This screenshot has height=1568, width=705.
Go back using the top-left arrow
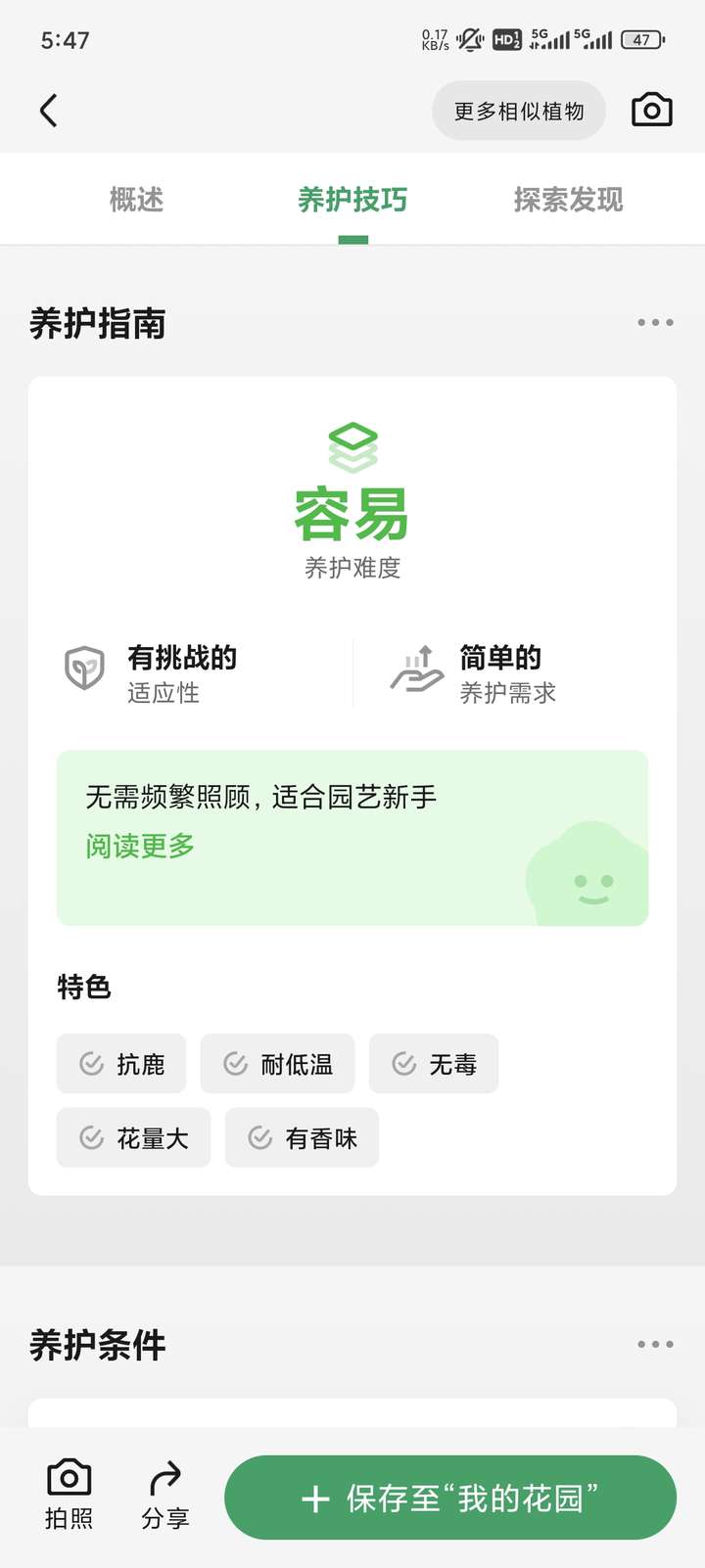48,111
